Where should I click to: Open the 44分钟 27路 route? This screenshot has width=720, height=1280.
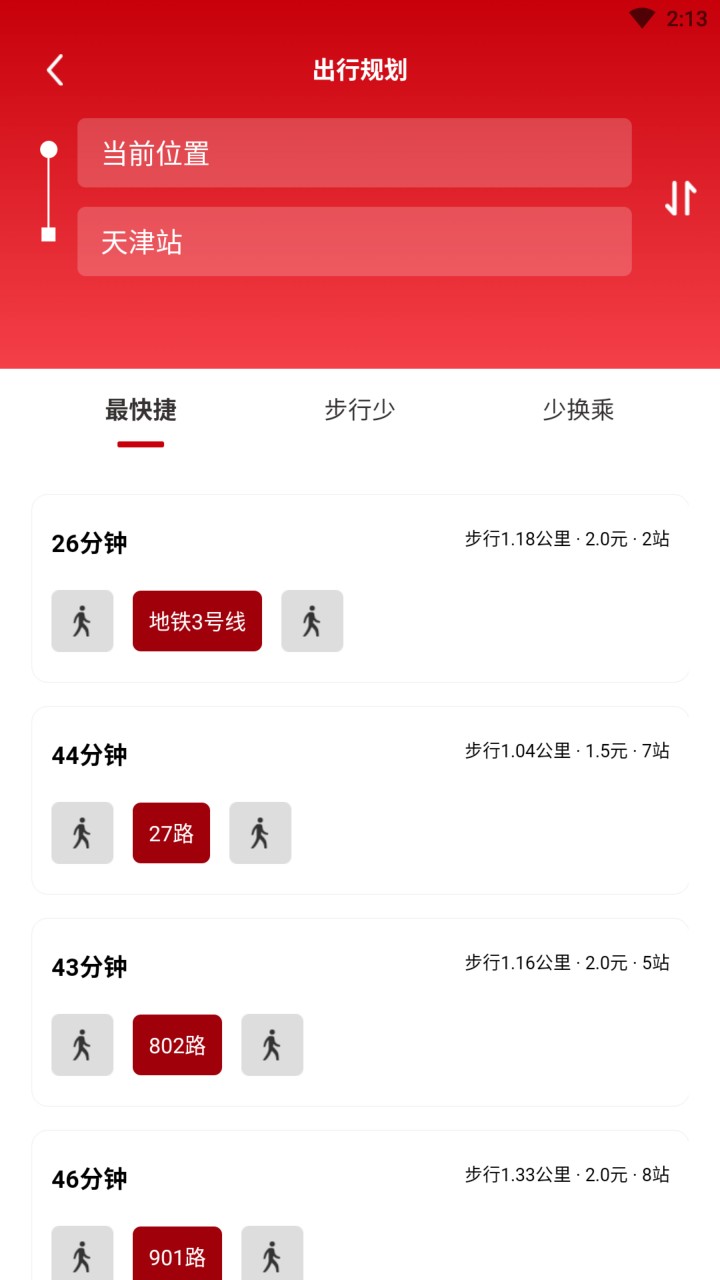pyautogui.click(x=360, y=800)
